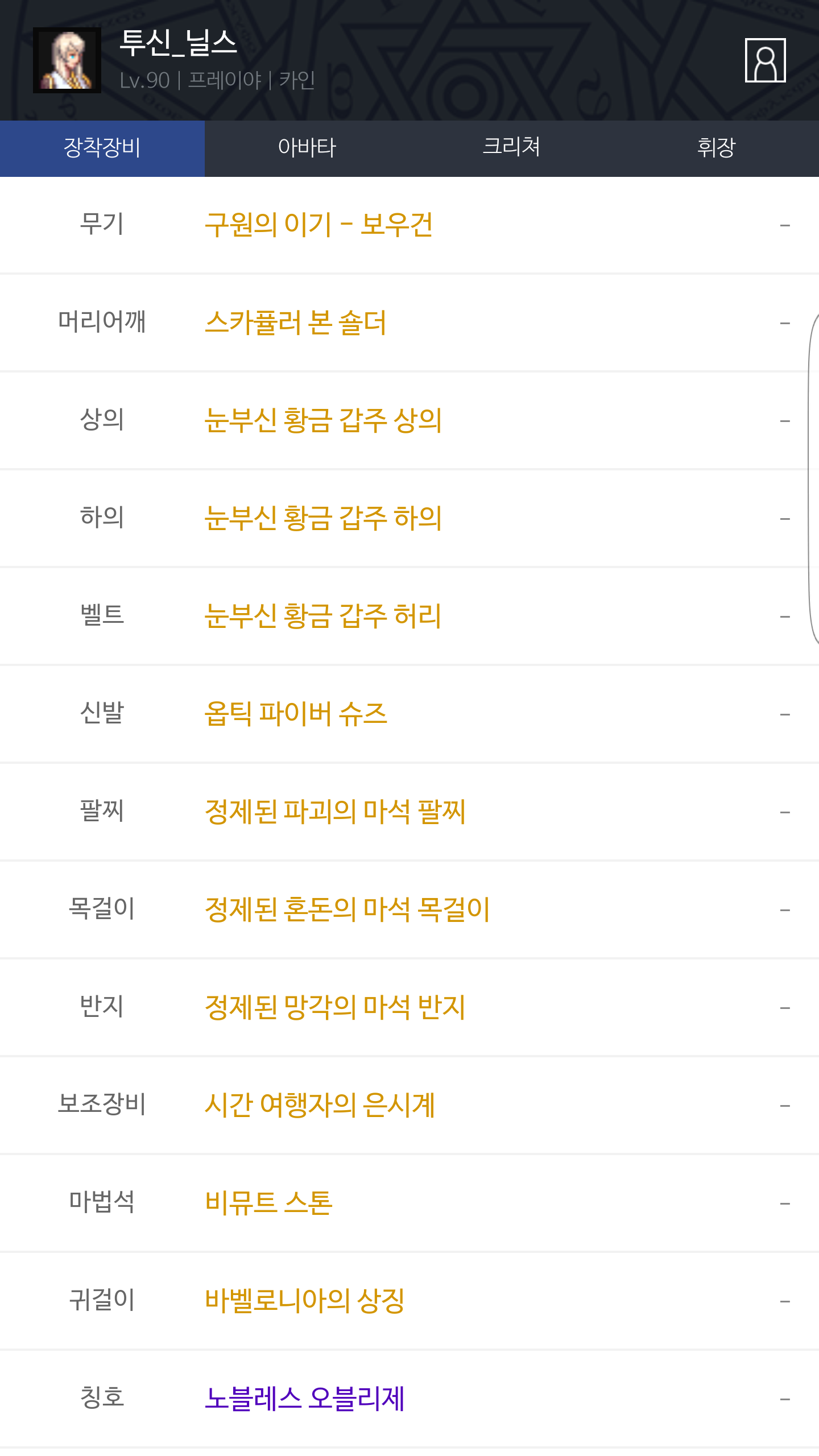Open 정제된 혼돈의 마석 목걸이 item
819x1456 pixels.
pos(347,909)
